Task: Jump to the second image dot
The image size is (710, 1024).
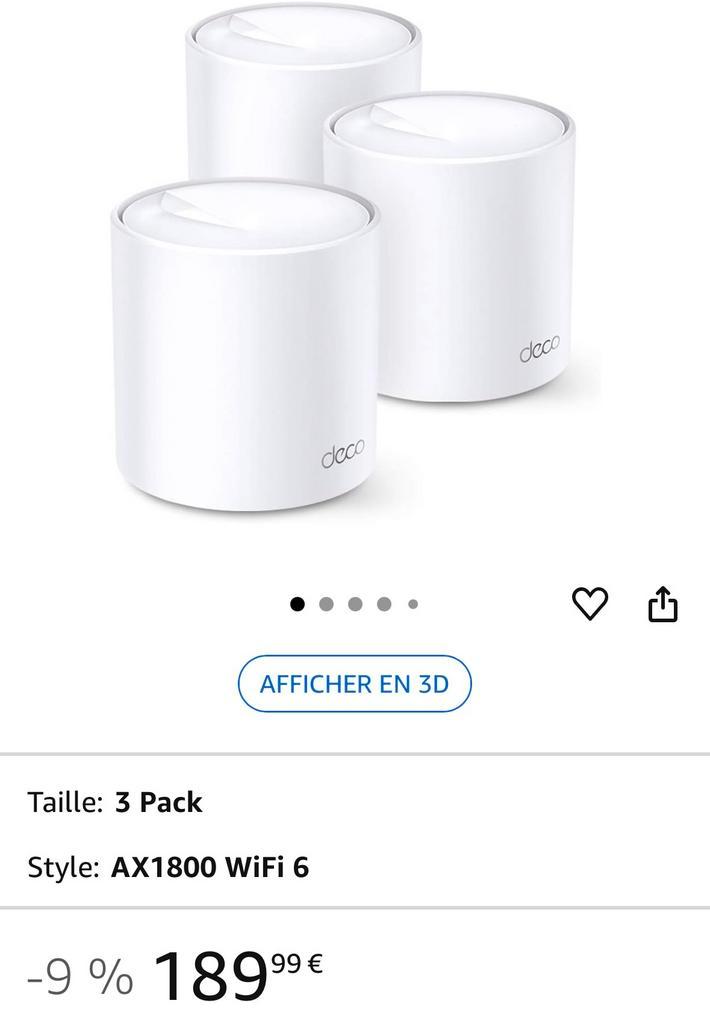Action: [326, 604]
